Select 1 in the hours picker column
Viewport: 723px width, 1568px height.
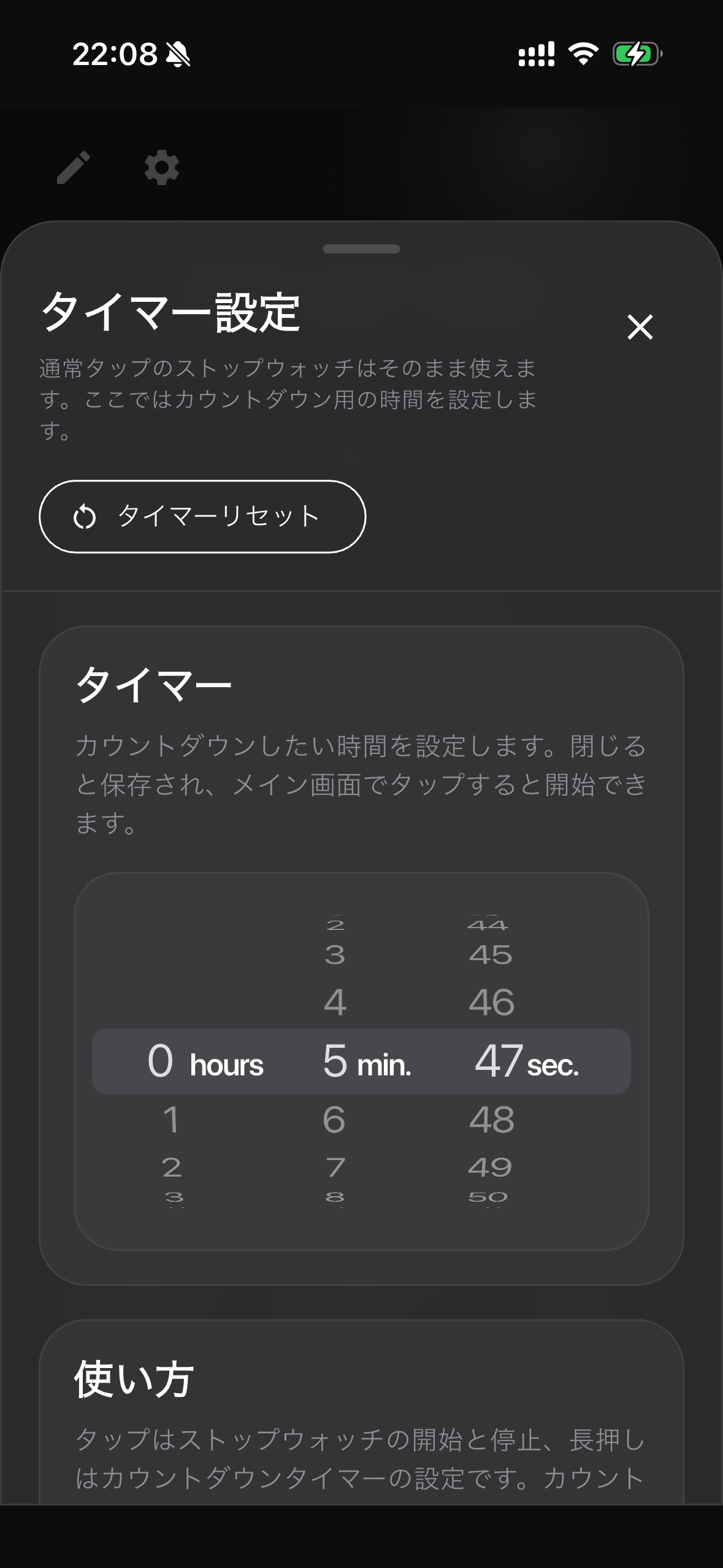coord(172,1118)
